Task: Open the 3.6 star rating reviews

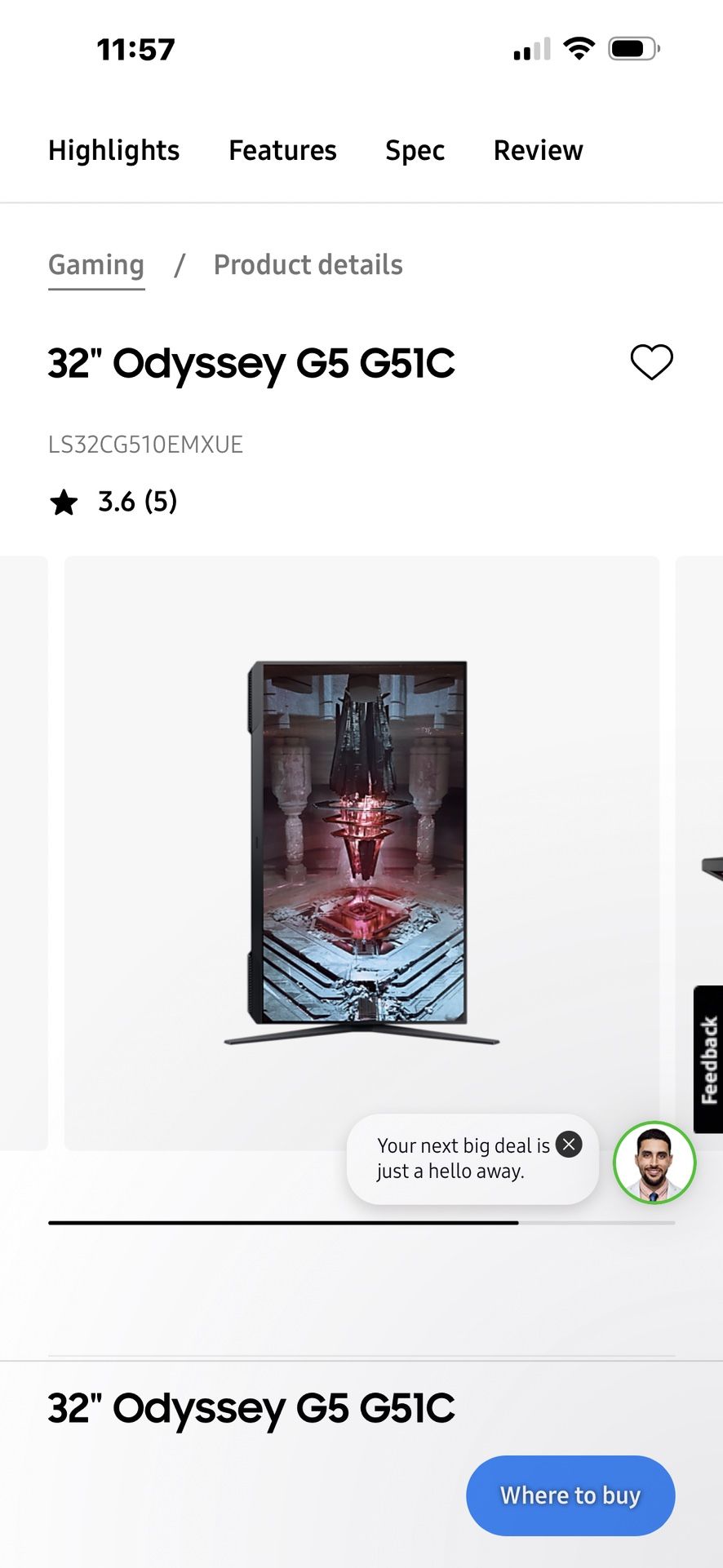Action: [x=114, y=502]
